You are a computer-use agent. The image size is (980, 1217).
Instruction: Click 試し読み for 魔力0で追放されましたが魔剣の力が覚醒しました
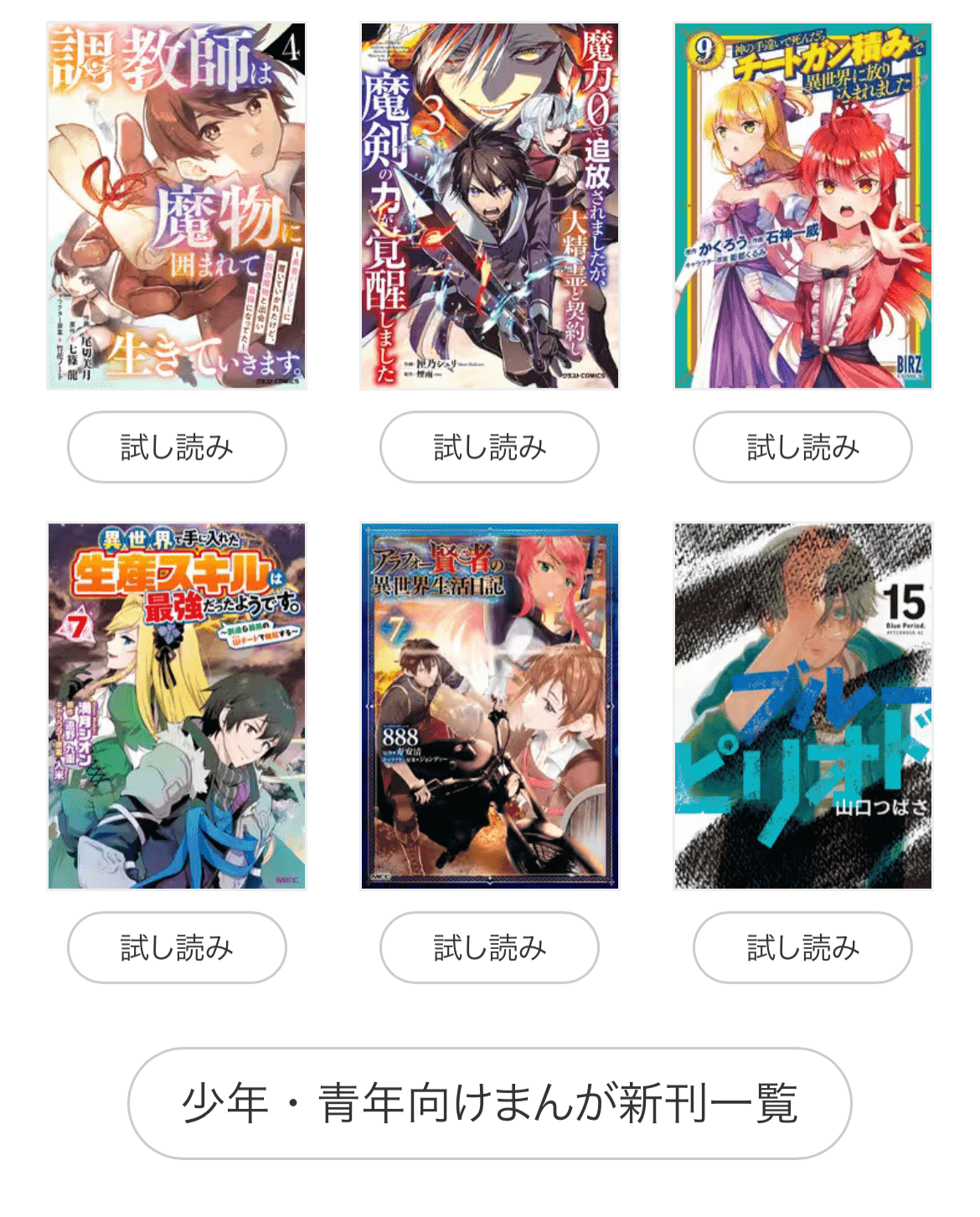click(489, 447)
